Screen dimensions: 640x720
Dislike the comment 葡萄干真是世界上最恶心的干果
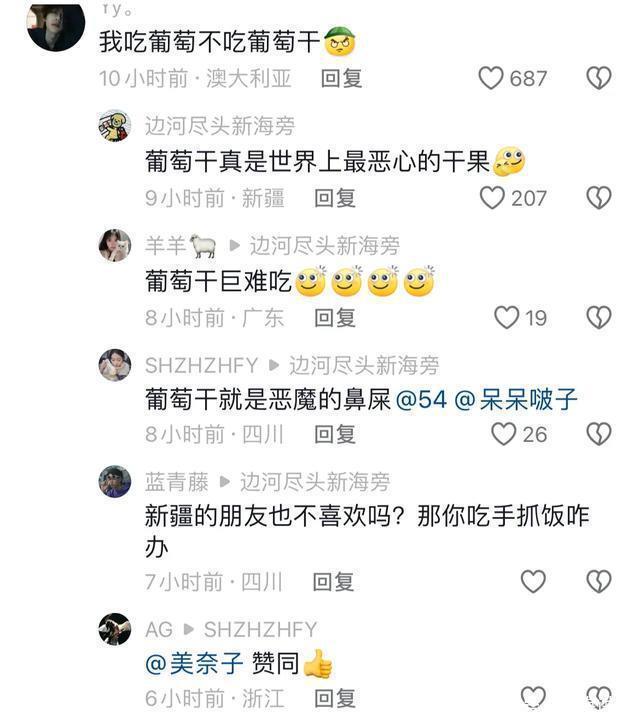(598, 198)
